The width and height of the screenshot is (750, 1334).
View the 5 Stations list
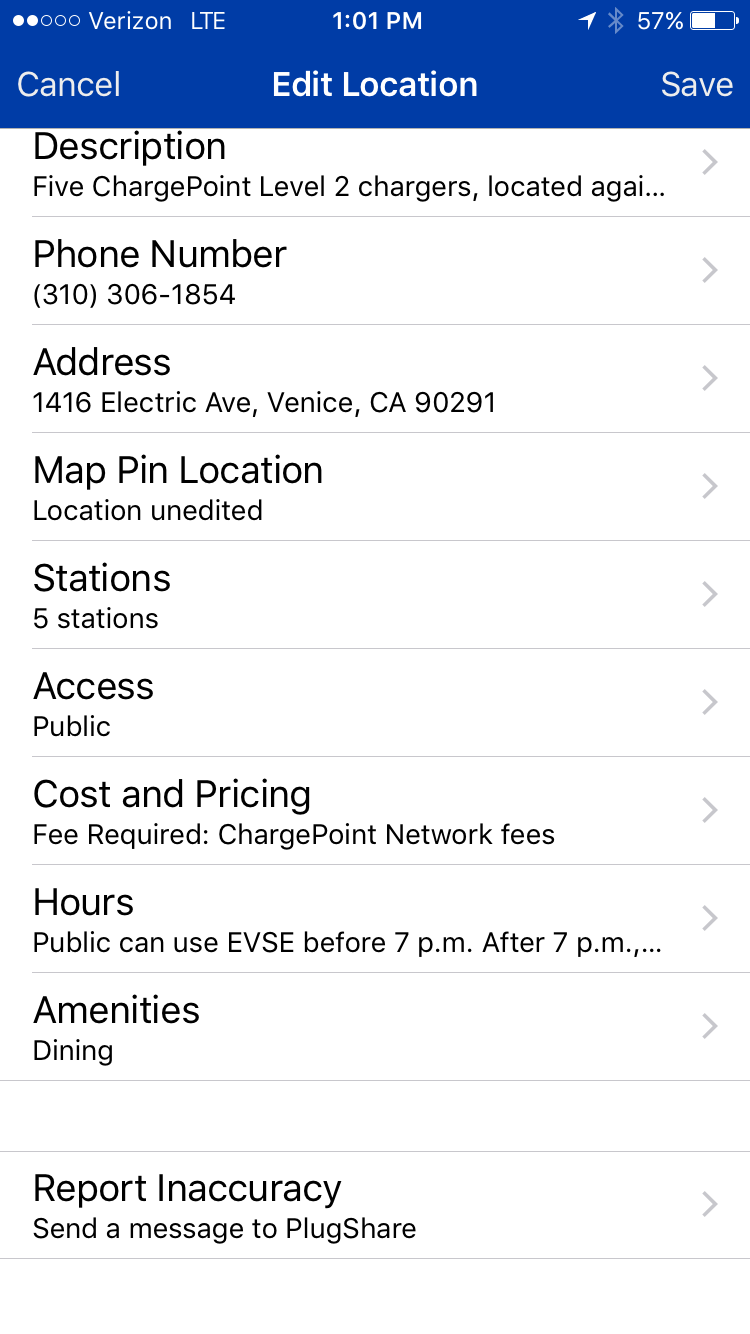pyautogui.click(x=375, y=595)
